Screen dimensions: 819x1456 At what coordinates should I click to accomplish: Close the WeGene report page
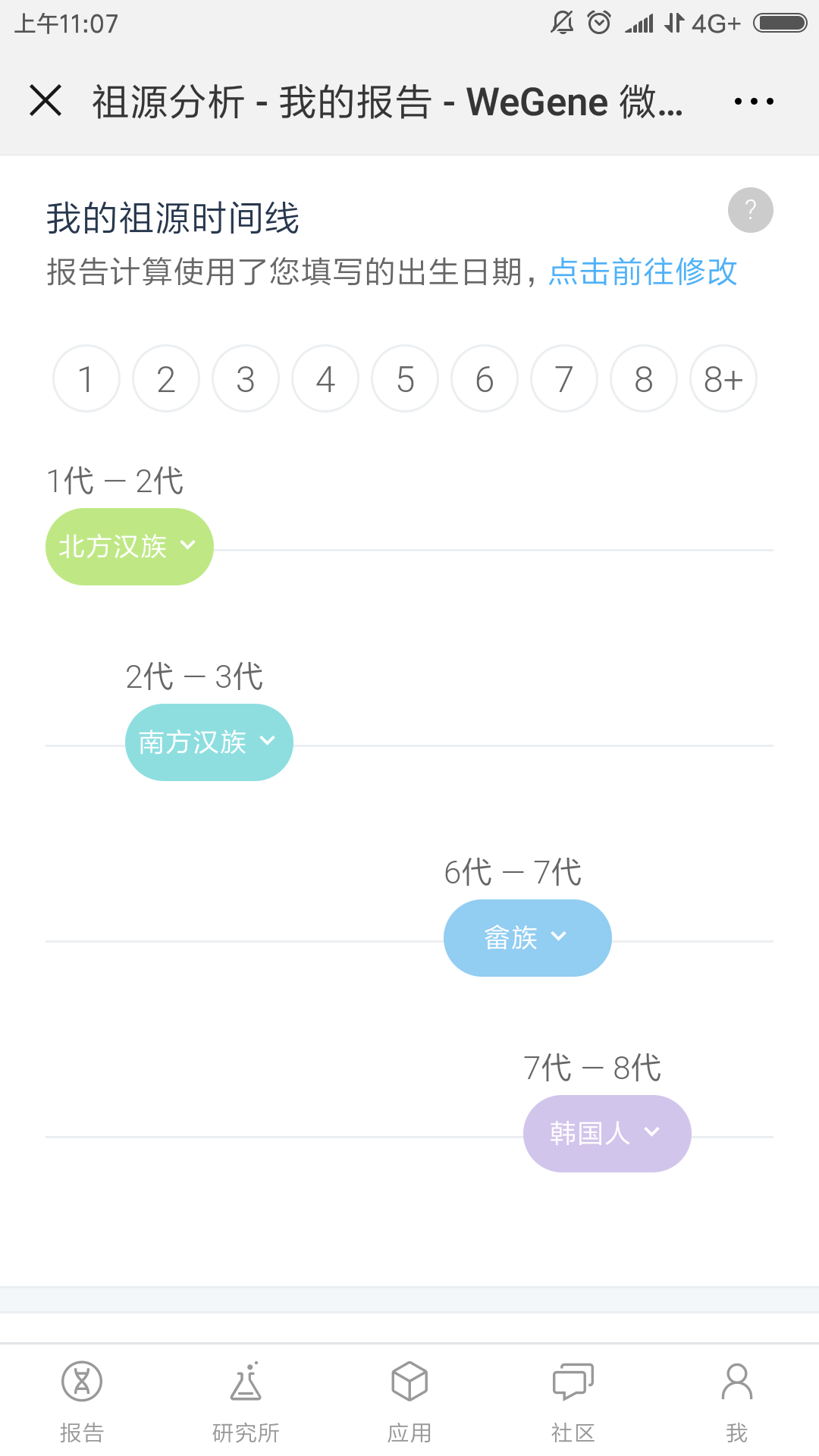tap(45, 101)
